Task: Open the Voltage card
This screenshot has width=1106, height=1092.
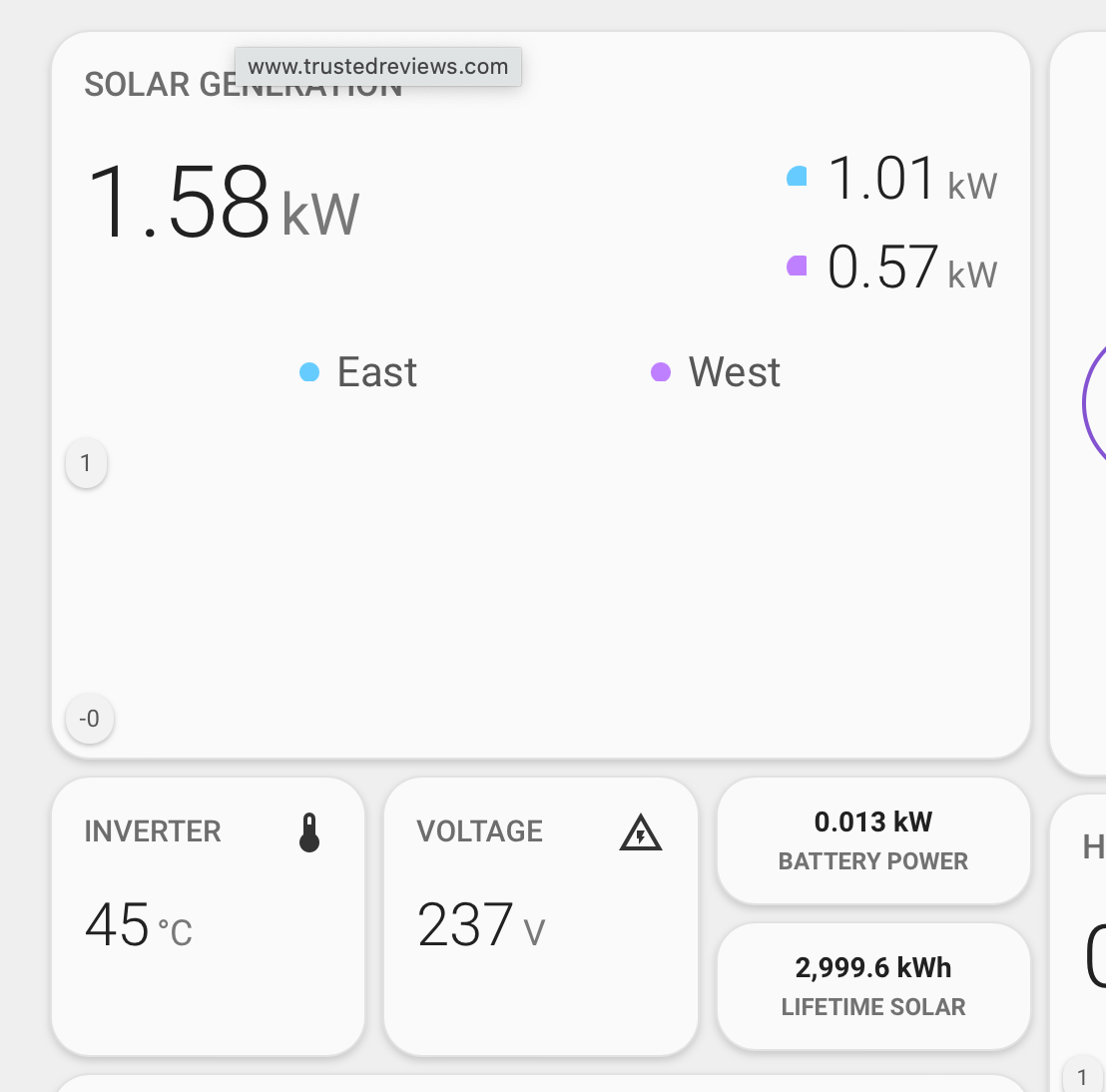Action: (x=540, y=916)
